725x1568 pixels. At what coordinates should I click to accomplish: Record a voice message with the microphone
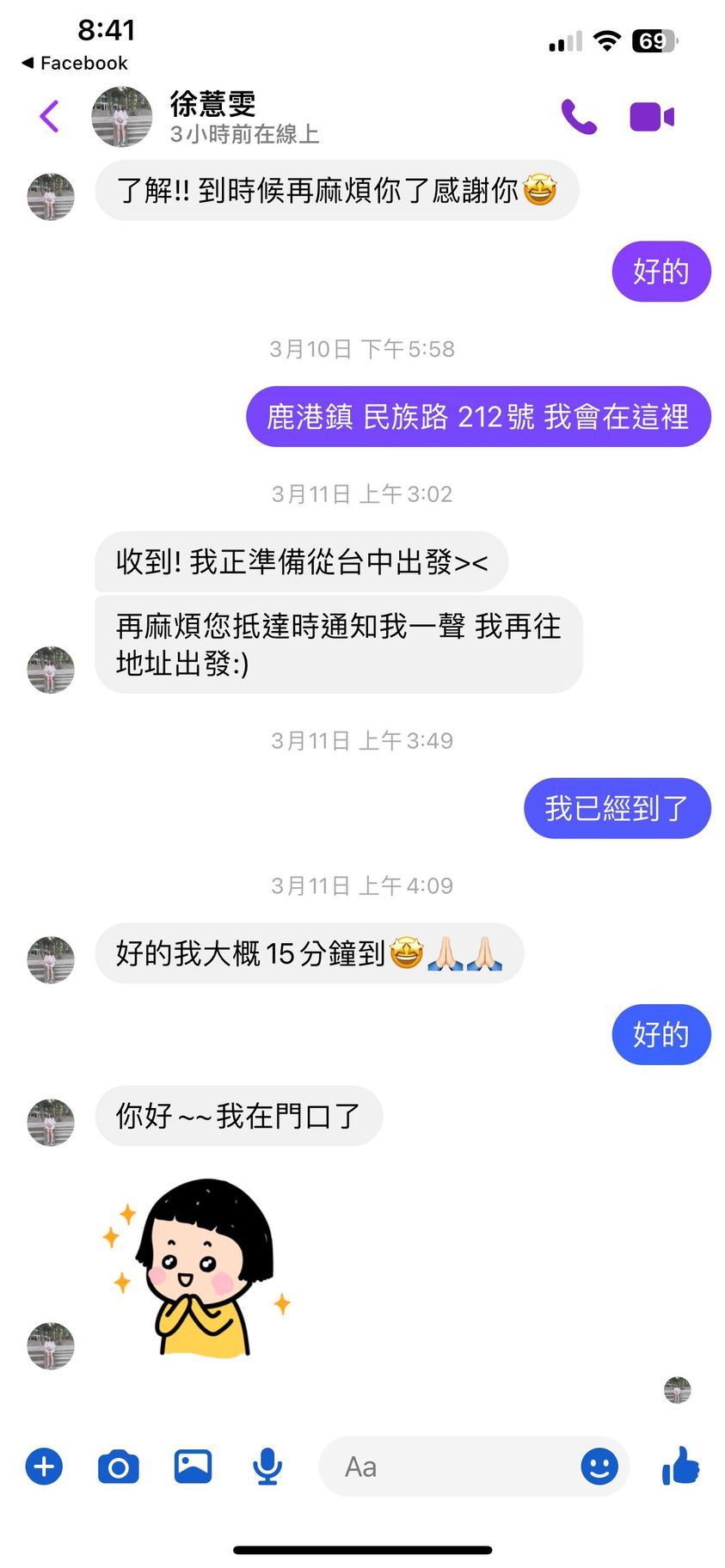pos(267,1466)
